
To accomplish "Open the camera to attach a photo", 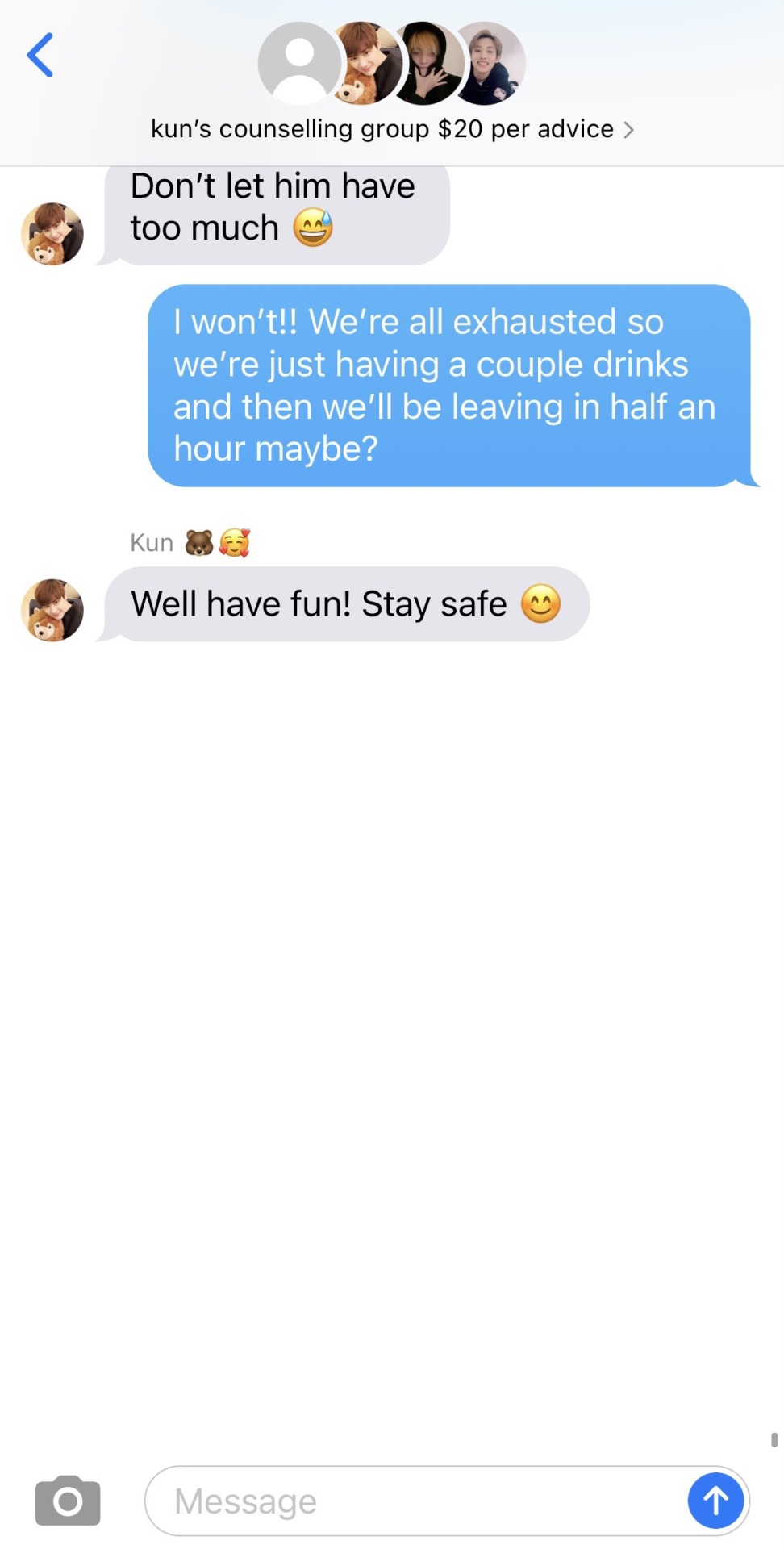I will pyautogui.click(x=68, y=1501).
